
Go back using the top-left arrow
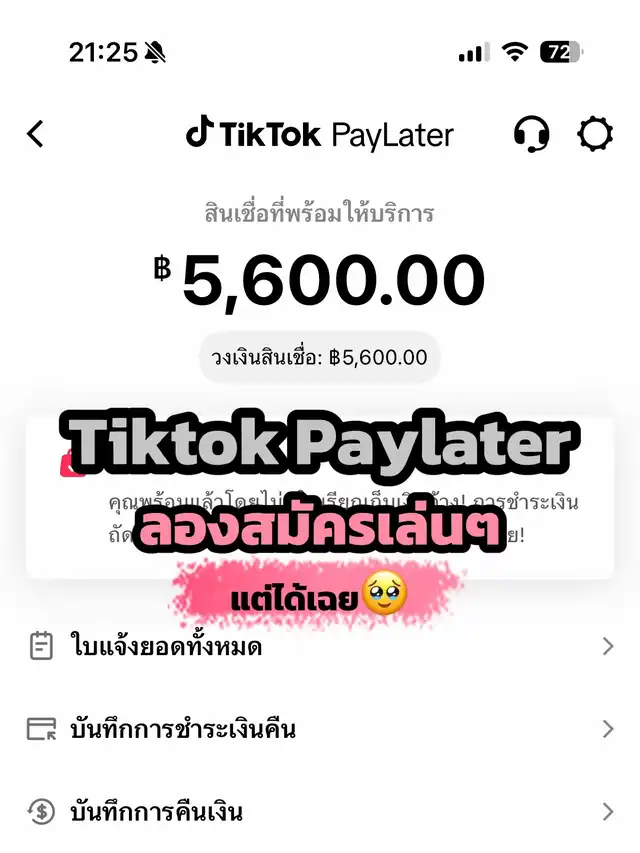pyautogui.click(x=36, y=134)
